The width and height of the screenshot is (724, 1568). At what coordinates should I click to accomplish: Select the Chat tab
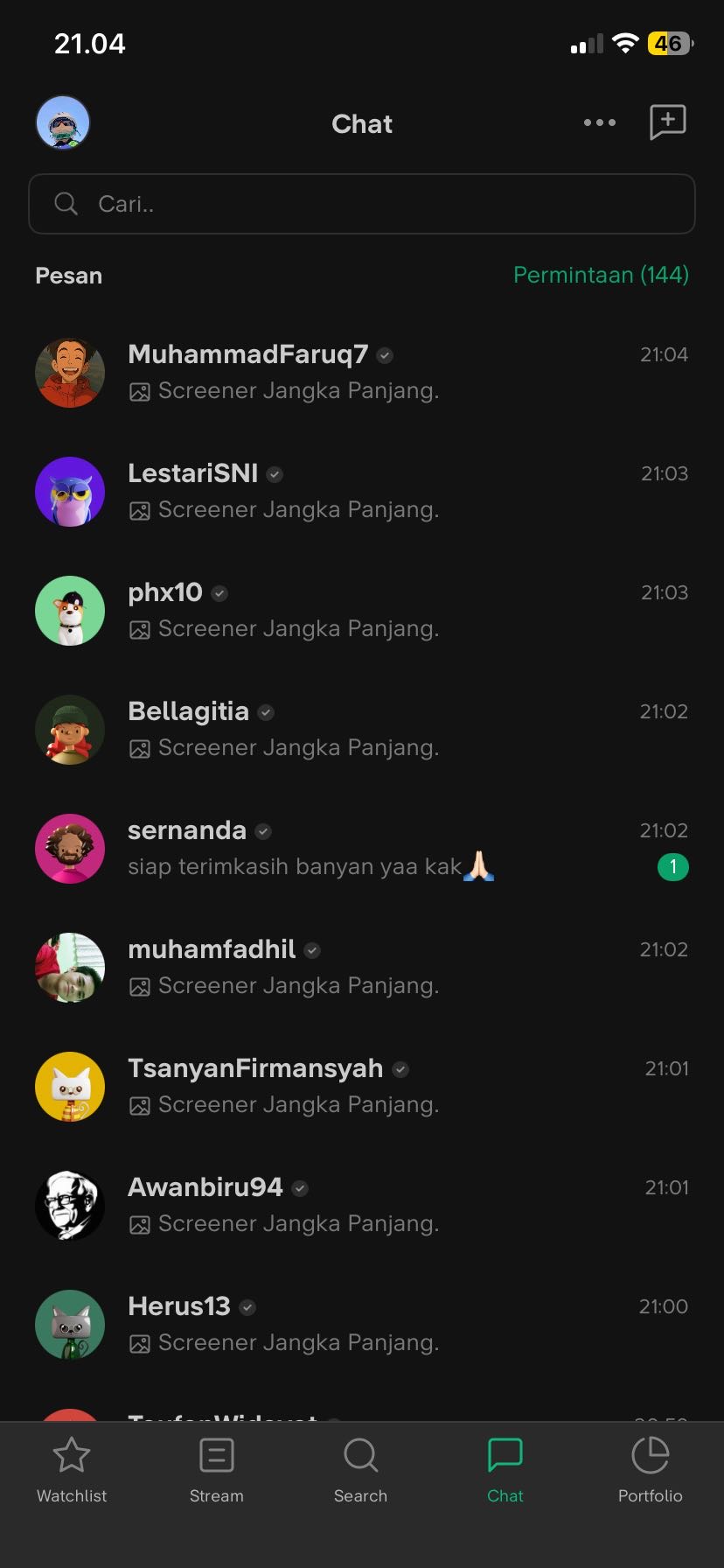pyautogui.click(x=505, y=1470)
